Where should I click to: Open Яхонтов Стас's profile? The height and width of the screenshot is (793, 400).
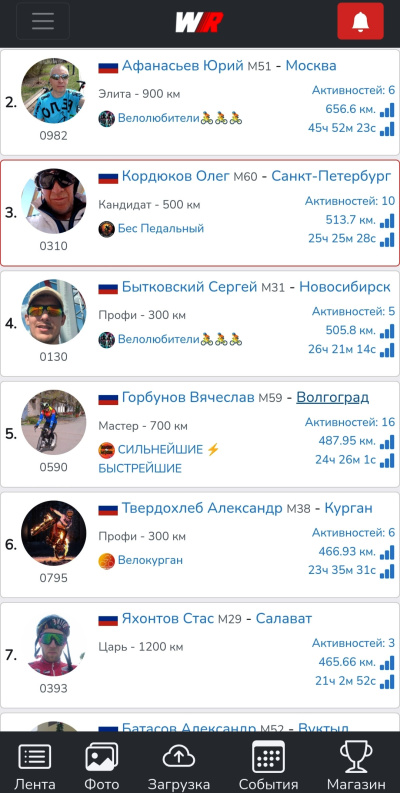click(168, 619)
